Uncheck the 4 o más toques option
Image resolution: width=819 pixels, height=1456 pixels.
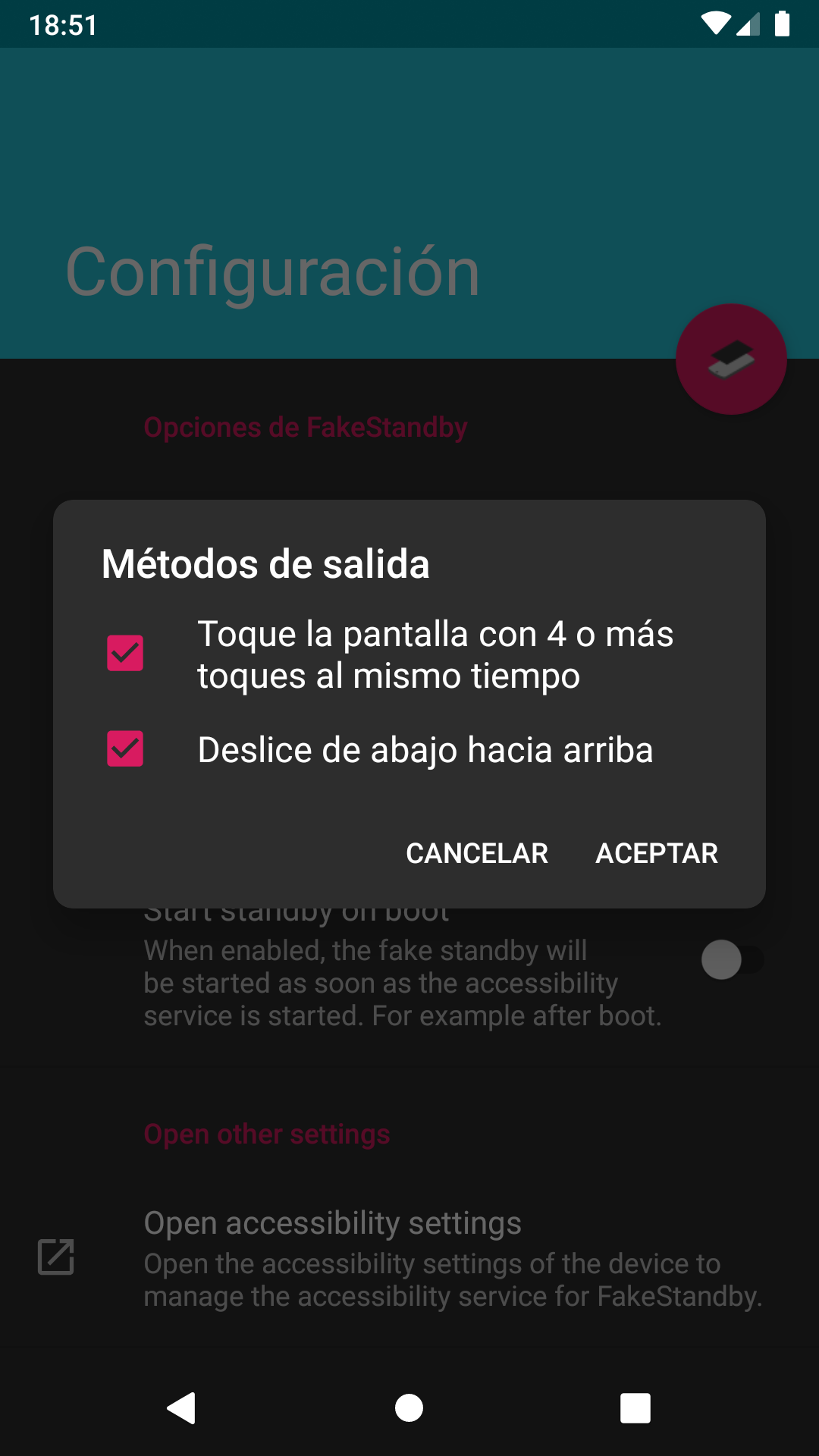pos(125,653)
